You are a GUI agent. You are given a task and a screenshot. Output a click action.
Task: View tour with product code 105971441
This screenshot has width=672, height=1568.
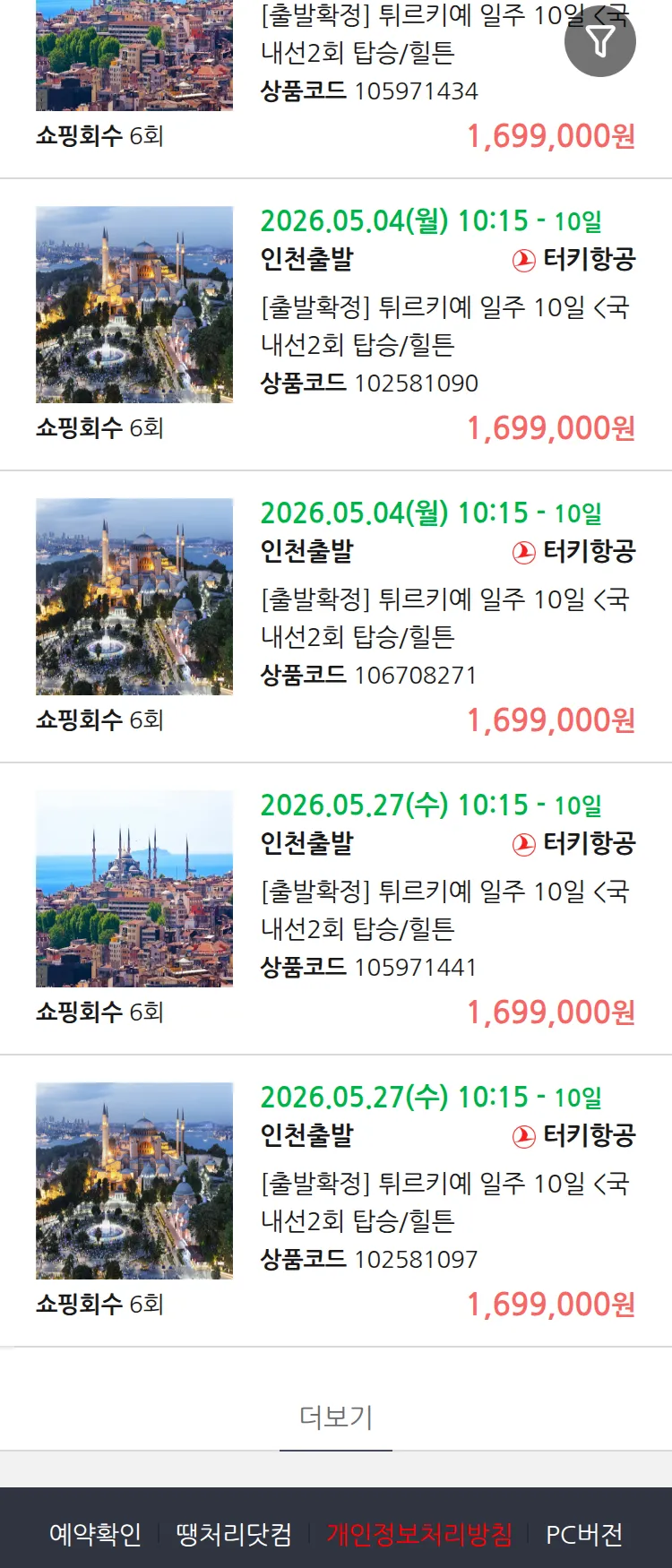tap(444, 910)
